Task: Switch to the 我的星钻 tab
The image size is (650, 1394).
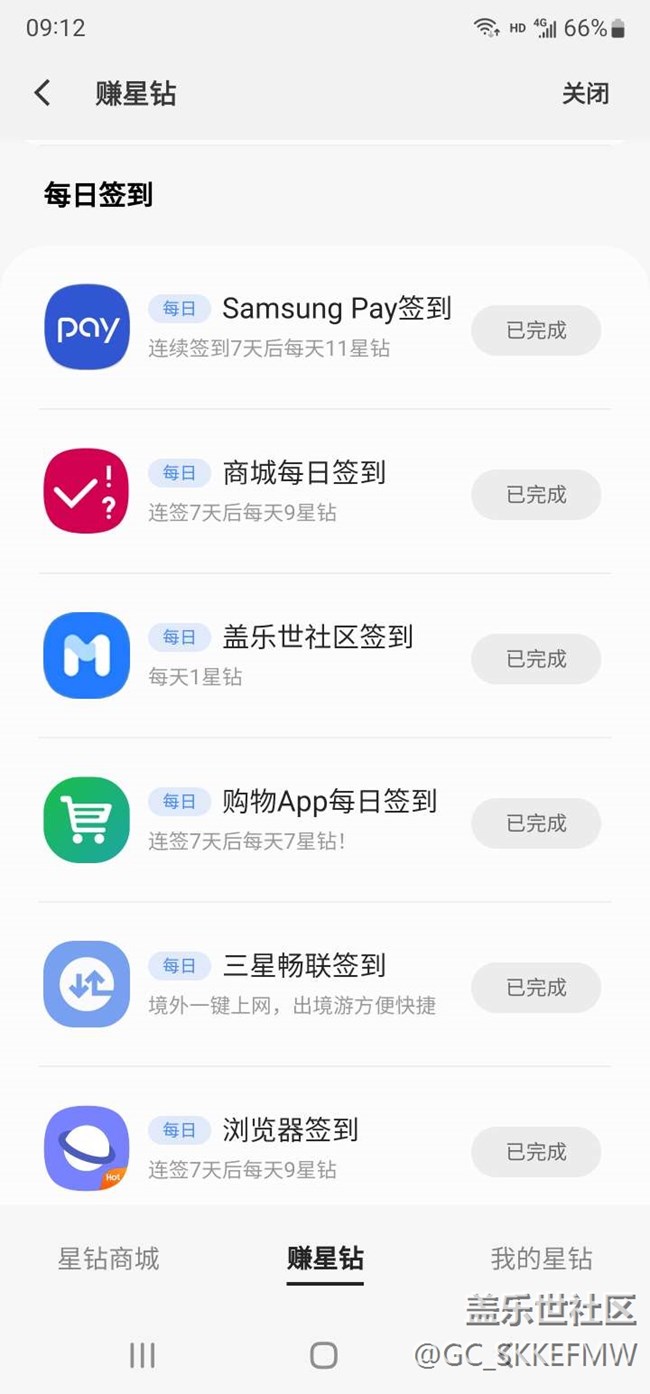Action: coord(541,1258)
